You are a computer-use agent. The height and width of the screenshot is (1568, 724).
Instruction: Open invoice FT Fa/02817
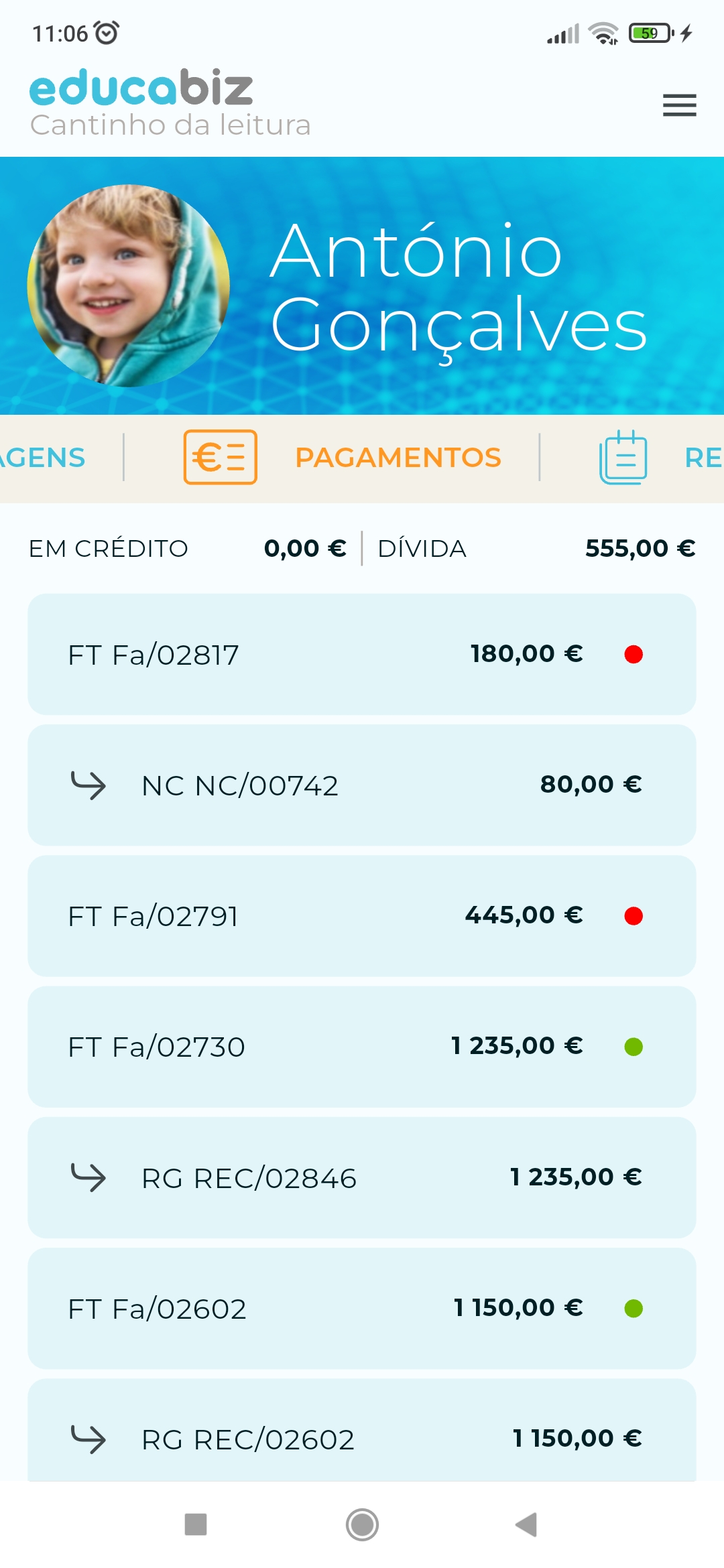[x=362, y=654]
